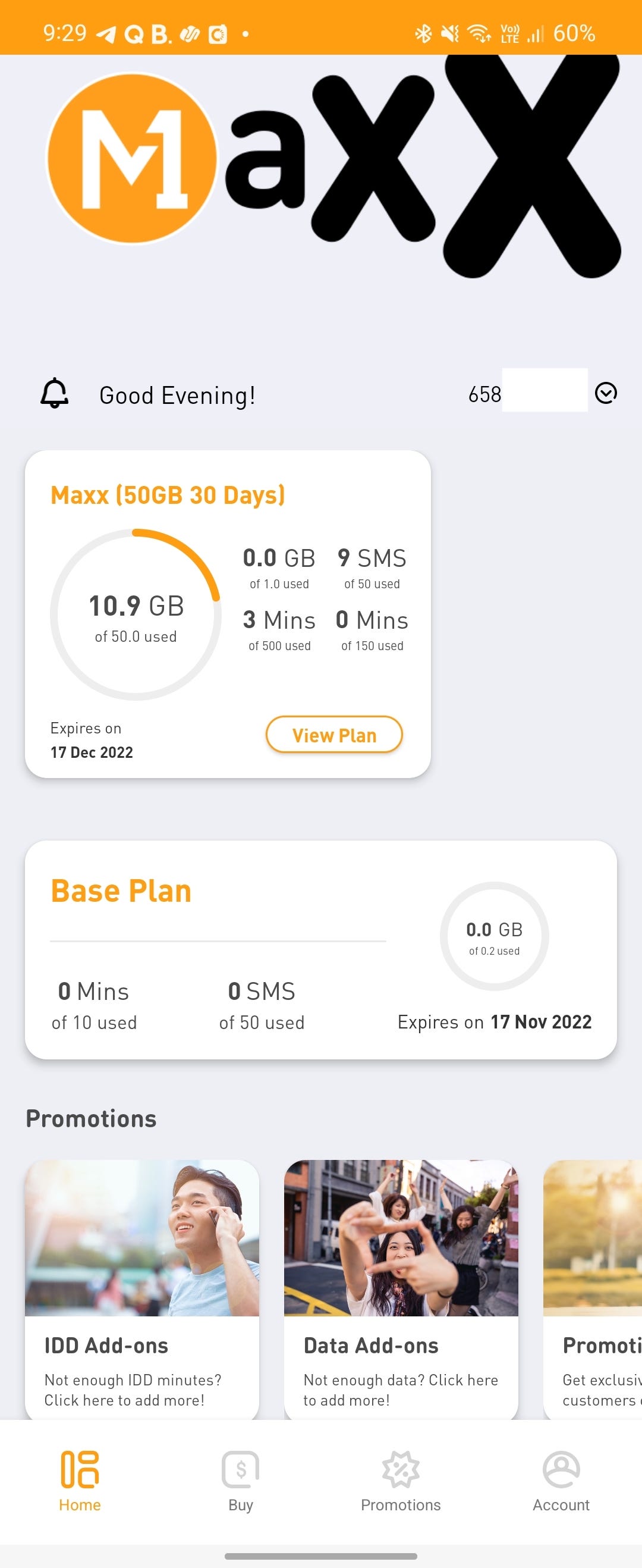Open the Maxx 50GB 30 Days plan card
The height and width of the screenshot is (1568, 642).
click(x=168, y=495)
